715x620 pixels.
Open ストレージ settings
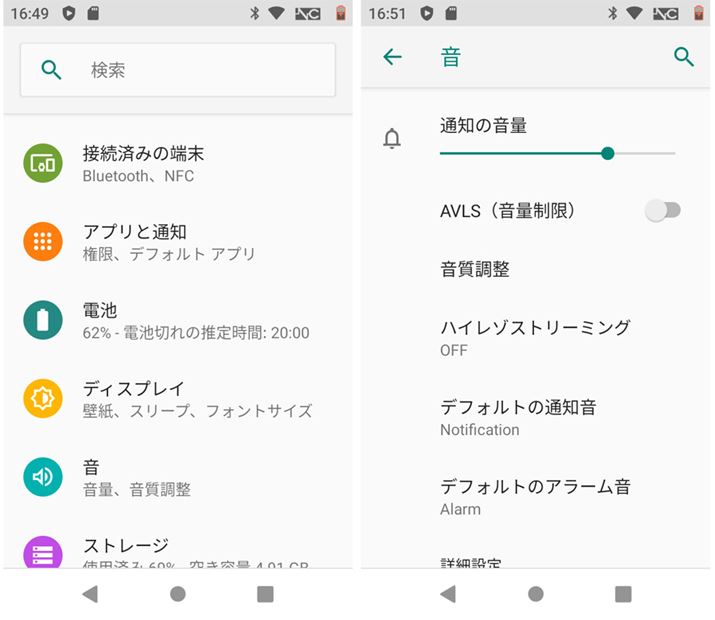pyautogui.click(x=178, y=550)
